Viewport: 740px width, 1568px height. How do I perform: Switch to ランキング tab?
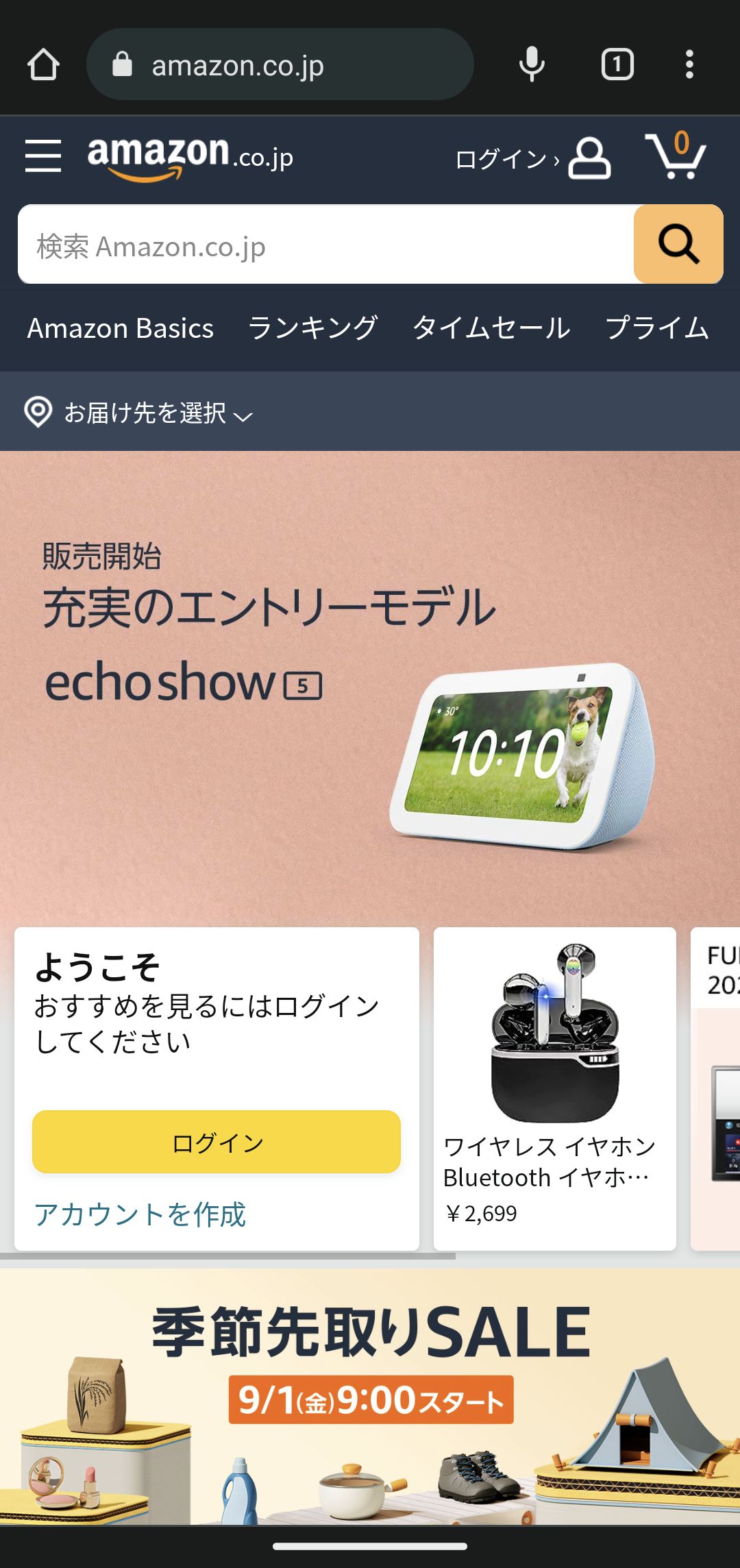[312, 328]
